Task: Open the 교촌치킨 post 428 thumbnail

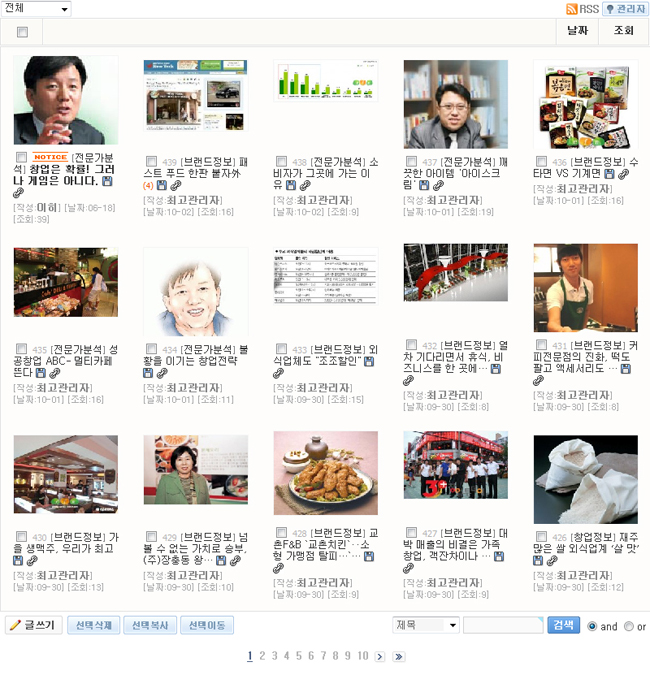Action: tap(325, 473)
